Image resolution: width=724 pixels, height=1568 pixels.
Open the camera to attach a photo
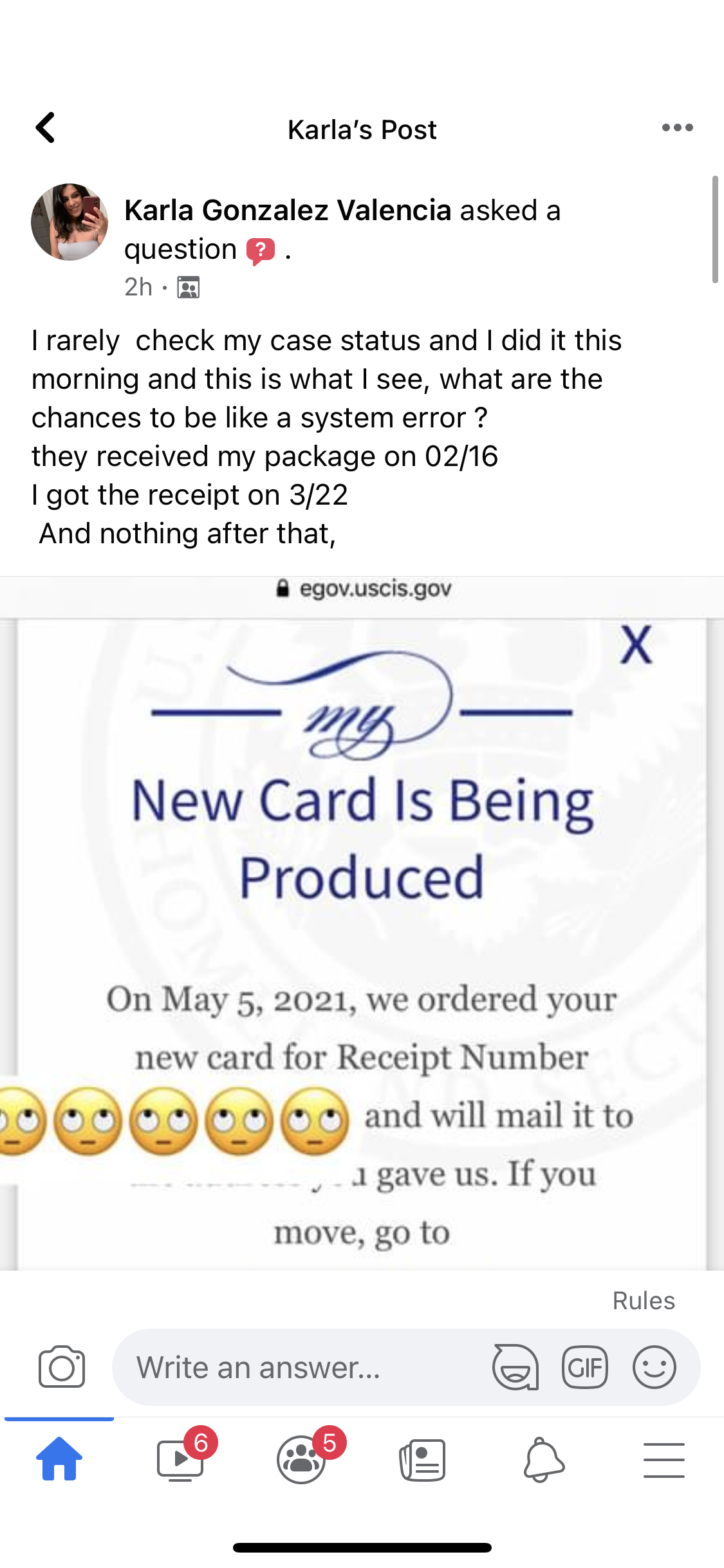point(62,1367)
